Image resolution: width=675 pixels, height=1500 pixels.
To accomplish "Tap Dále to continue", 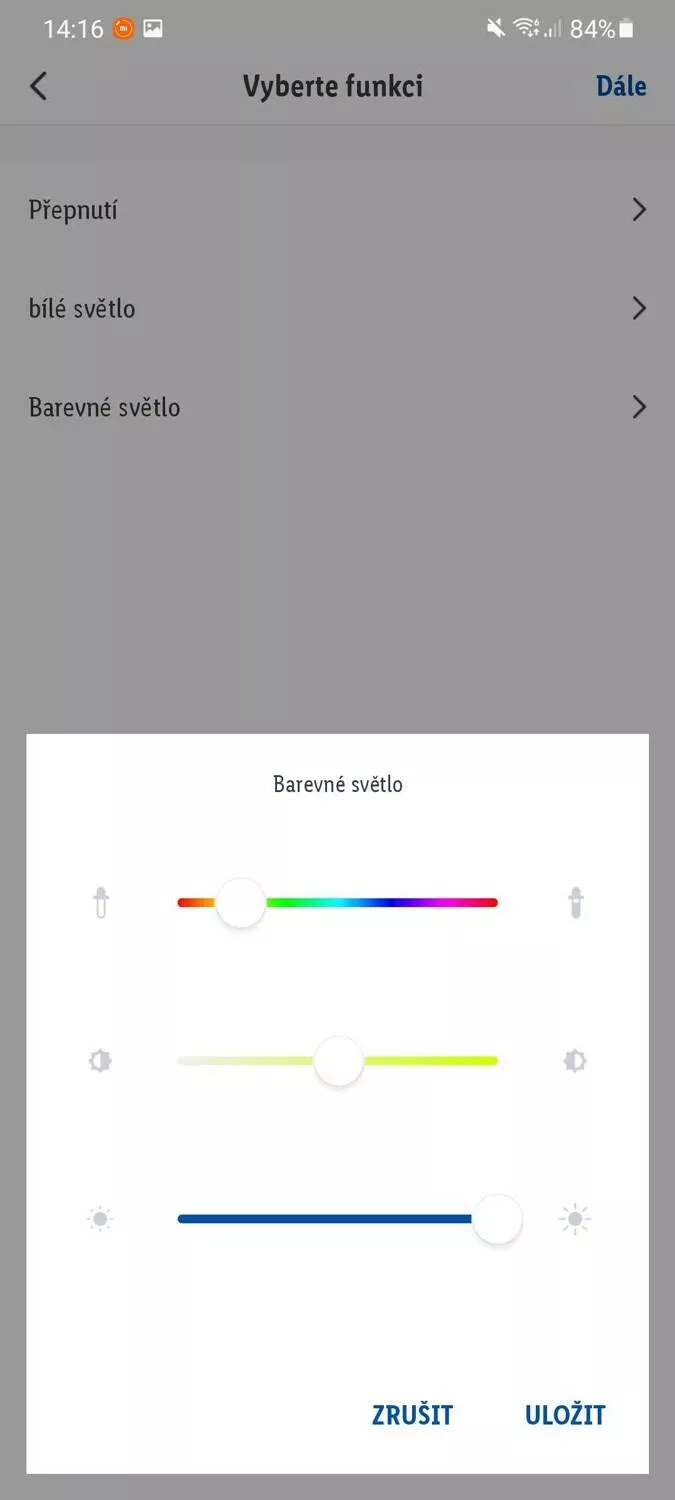I will (x=621, y=86).
